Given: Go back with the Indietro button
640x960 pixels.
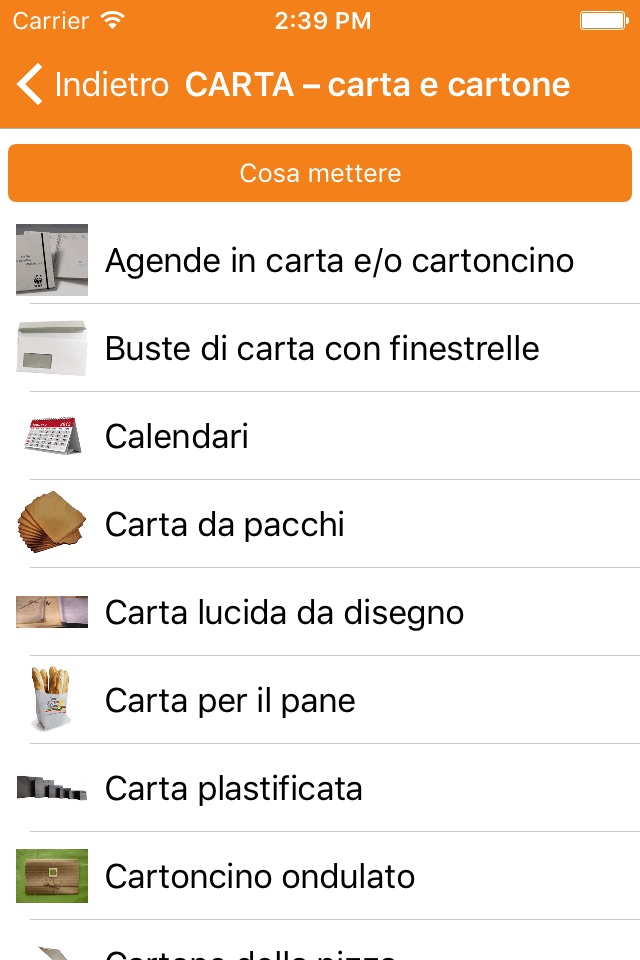Looking at the screenshot, I should (94, 85).
